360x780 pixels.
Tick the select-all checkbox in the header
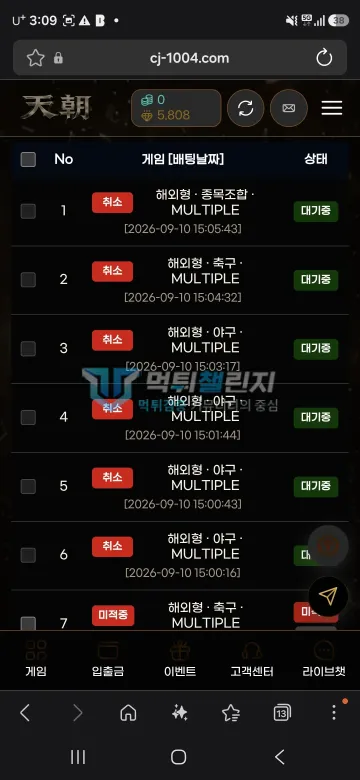coord(28,160)
